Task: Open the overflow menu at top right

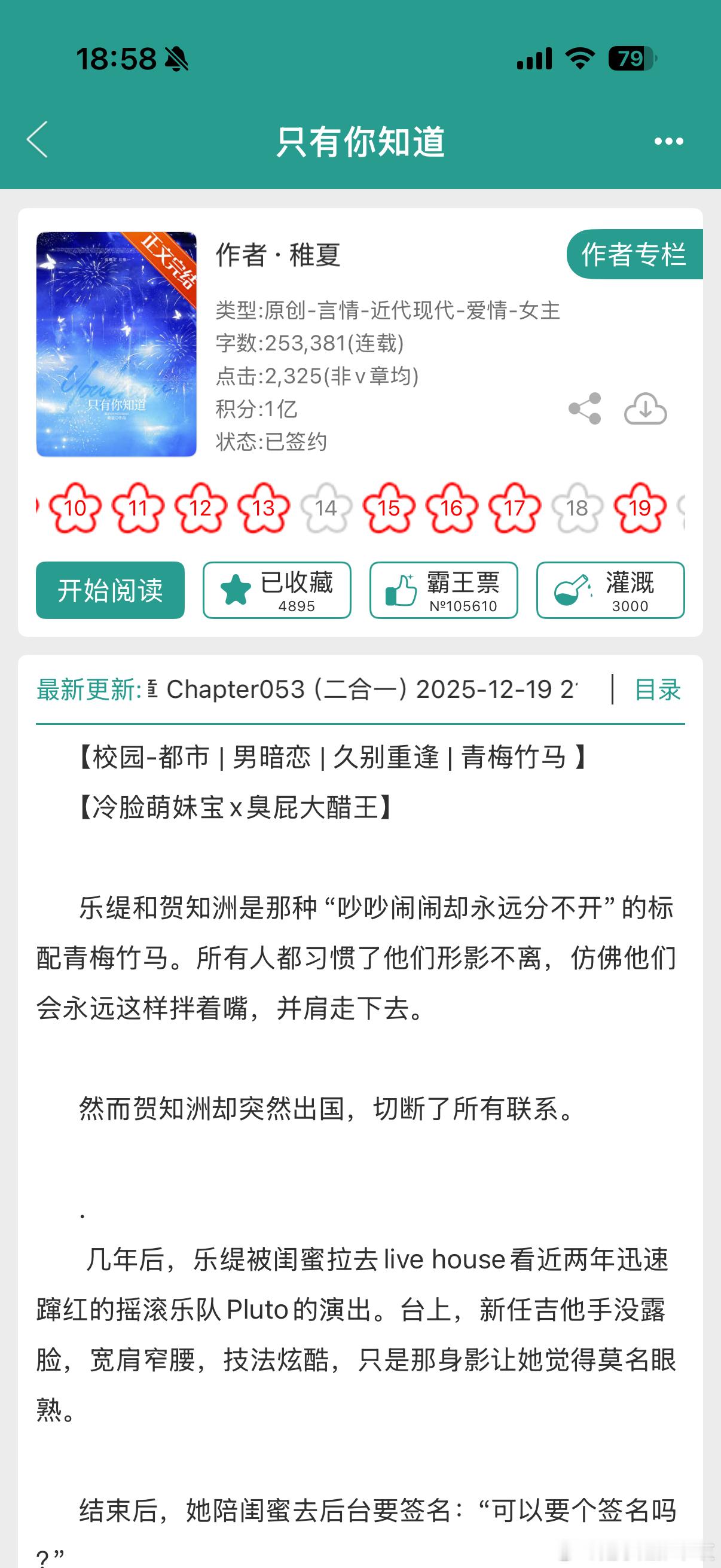Action: (668, 141)
